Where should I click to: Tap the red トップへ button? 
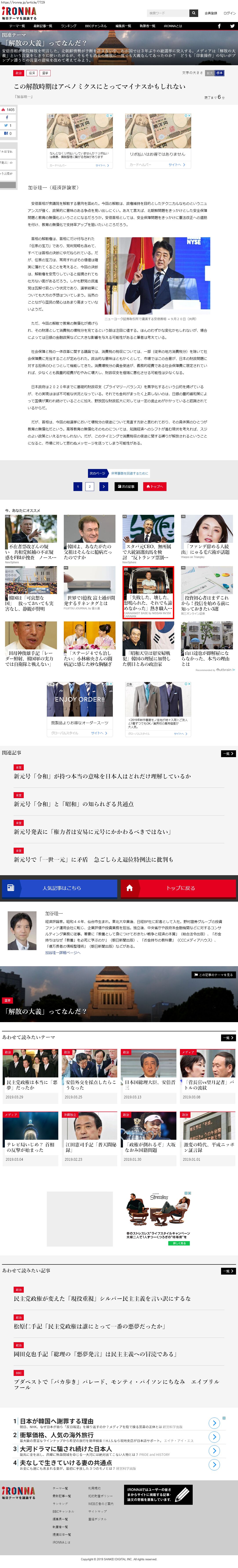click(155, 486)
